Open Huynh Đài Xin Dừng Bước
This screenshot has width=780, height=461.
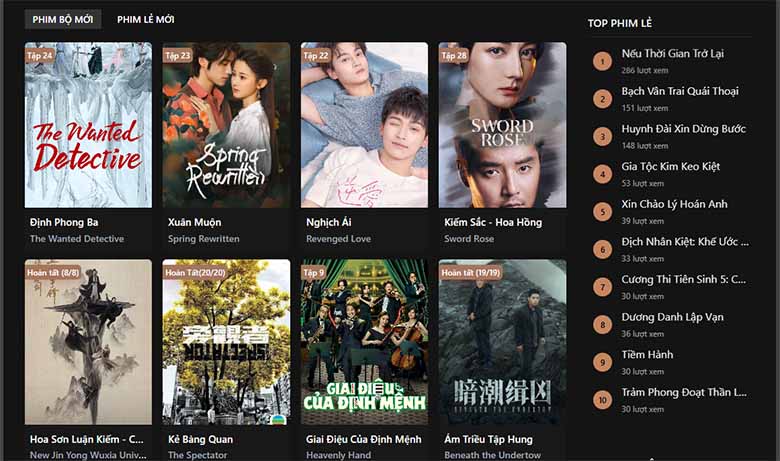point(683,129)
